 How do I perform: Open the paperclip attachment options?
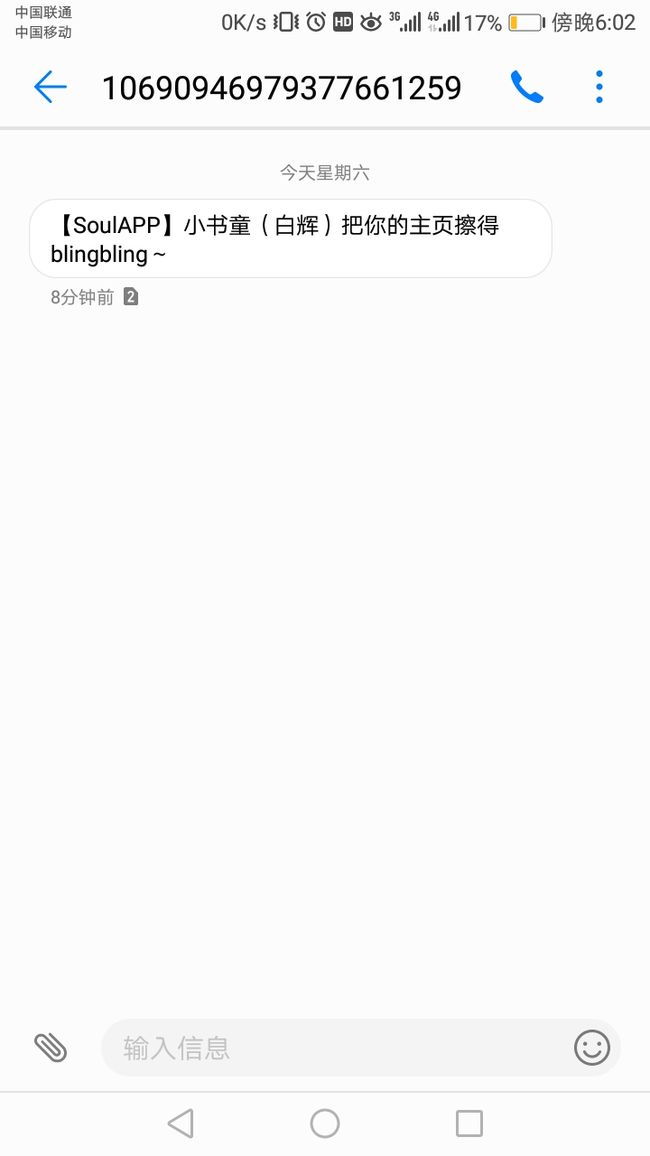point(50,1048)
